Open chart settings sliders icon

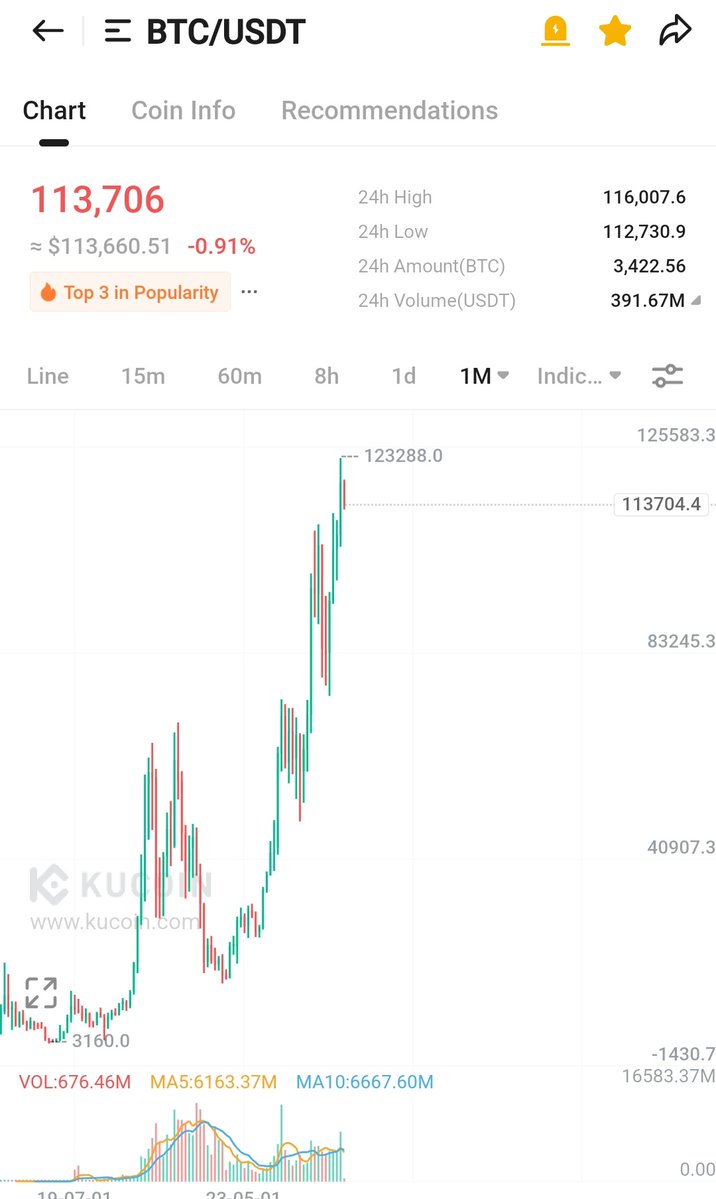click(x=667, y=375)
